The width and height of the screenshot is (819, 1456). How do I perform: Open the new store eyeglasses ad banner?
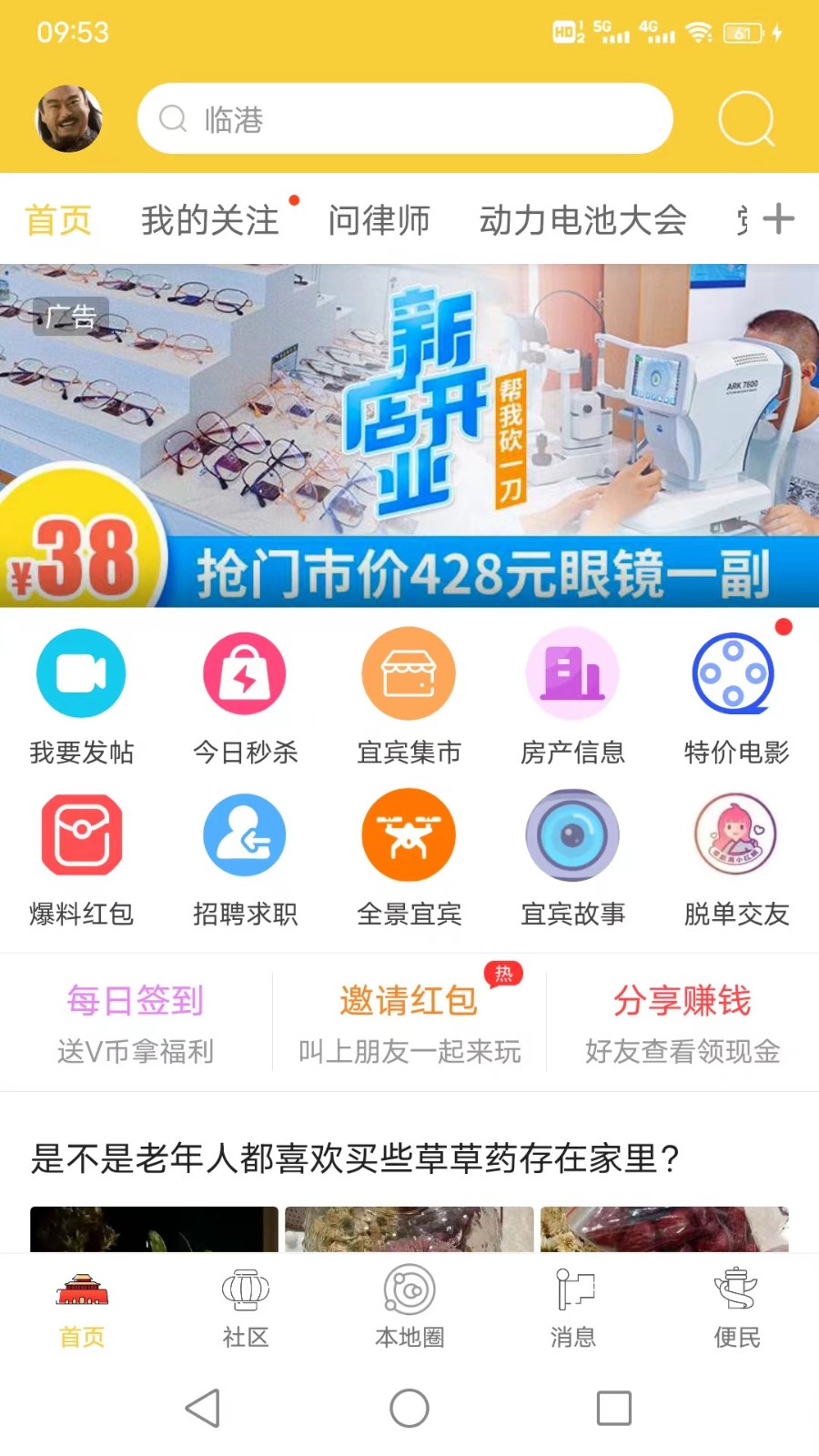point(409,435)
